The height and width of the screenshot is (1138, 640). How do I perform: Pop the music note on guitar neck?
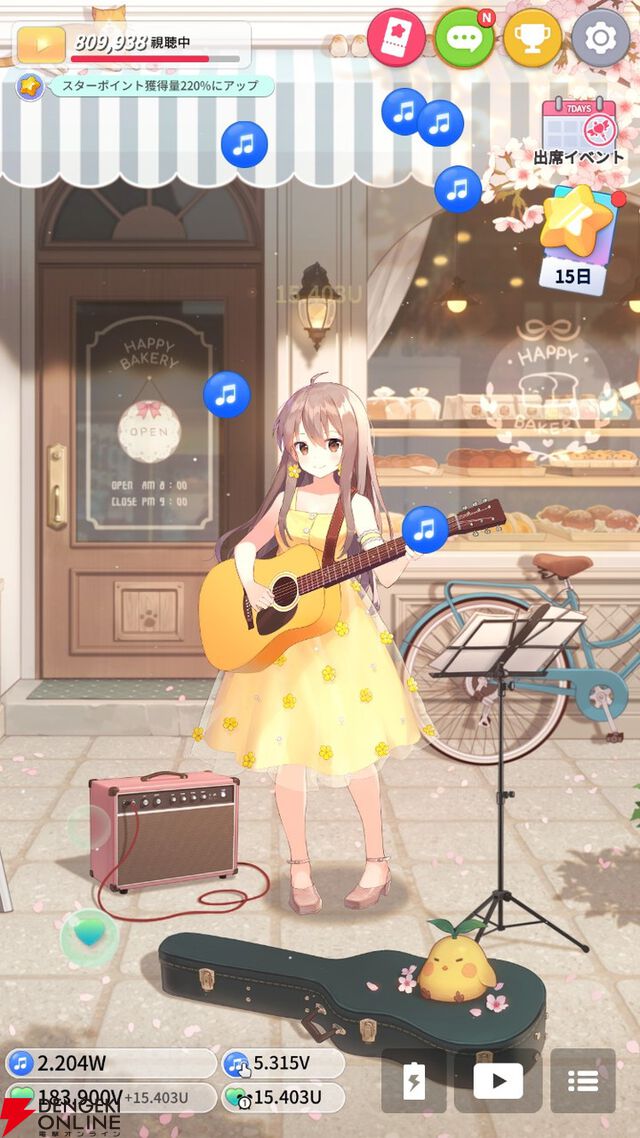pyautogui.click(x=425, y=529)
